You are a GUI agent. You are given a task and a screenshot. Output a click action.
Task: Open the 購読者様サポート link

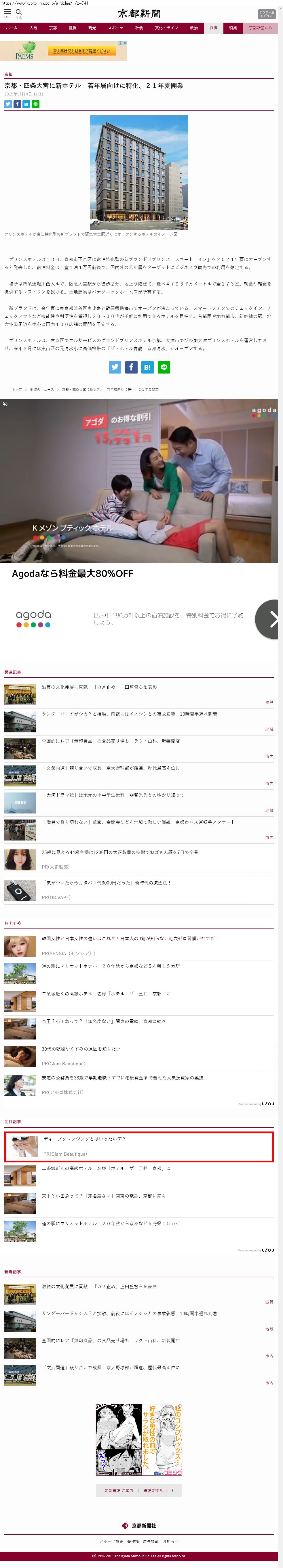(159, 1491)
